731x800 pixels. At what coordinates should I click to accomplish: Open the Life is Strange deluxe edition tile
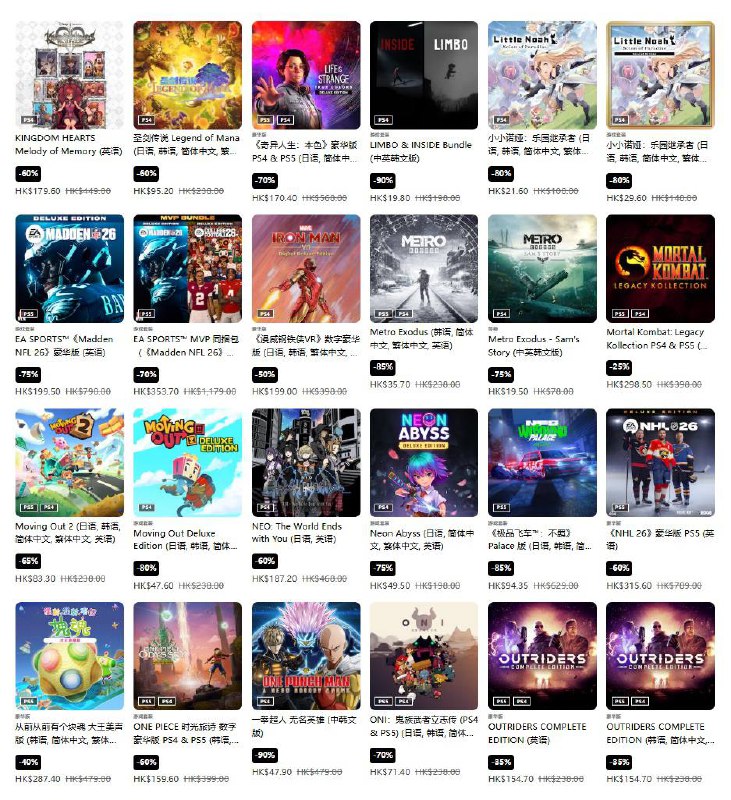point(305,76)
